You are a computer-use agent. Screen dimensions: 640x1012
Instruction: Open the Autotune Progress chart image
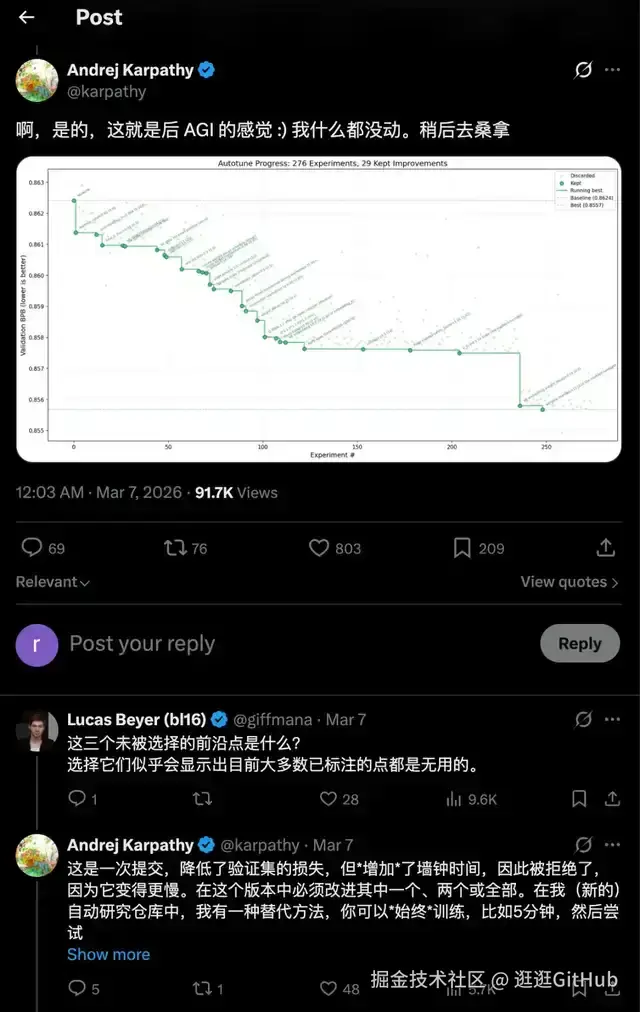click(319, 309)
